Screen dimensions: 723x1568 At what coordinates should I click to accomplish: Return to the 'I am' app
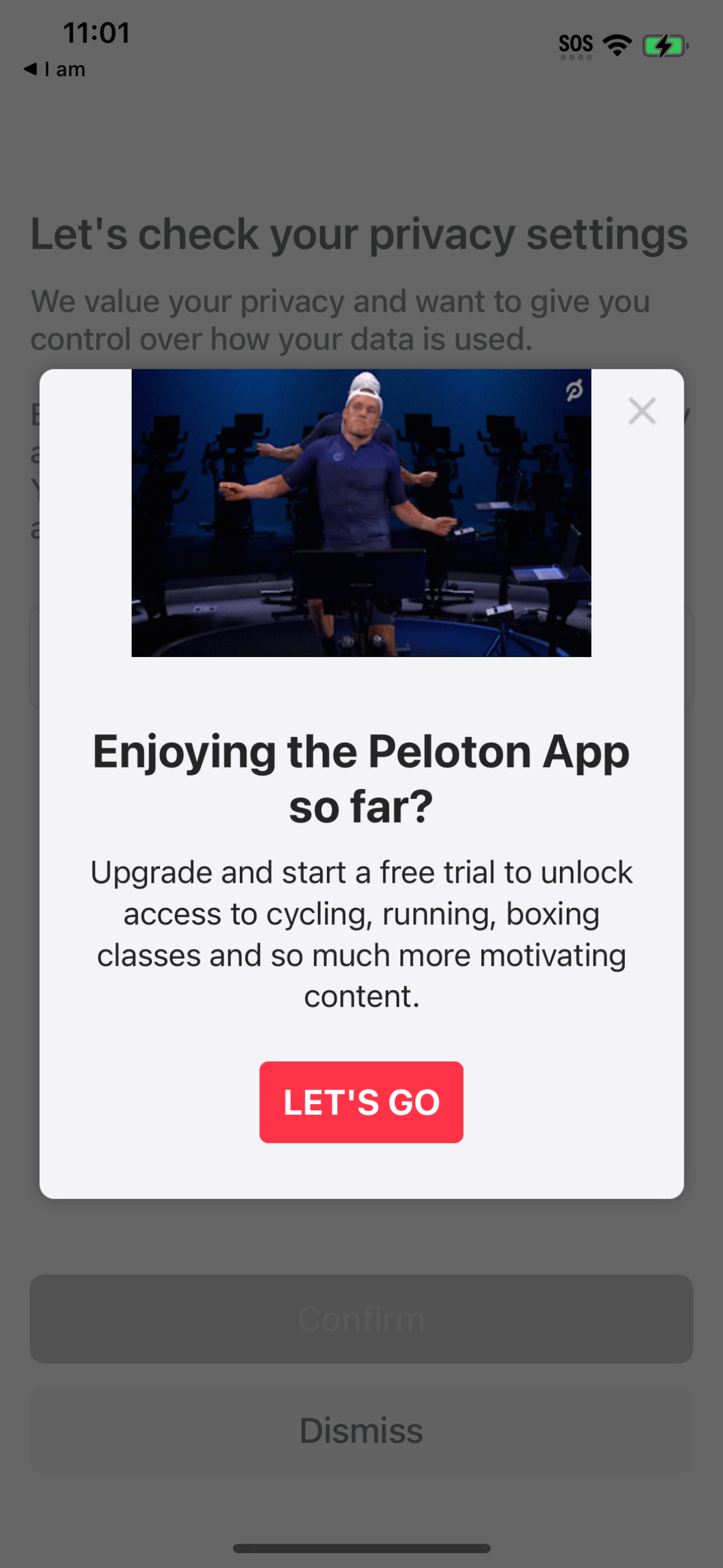pyautogui.click(x=55, y=69)
